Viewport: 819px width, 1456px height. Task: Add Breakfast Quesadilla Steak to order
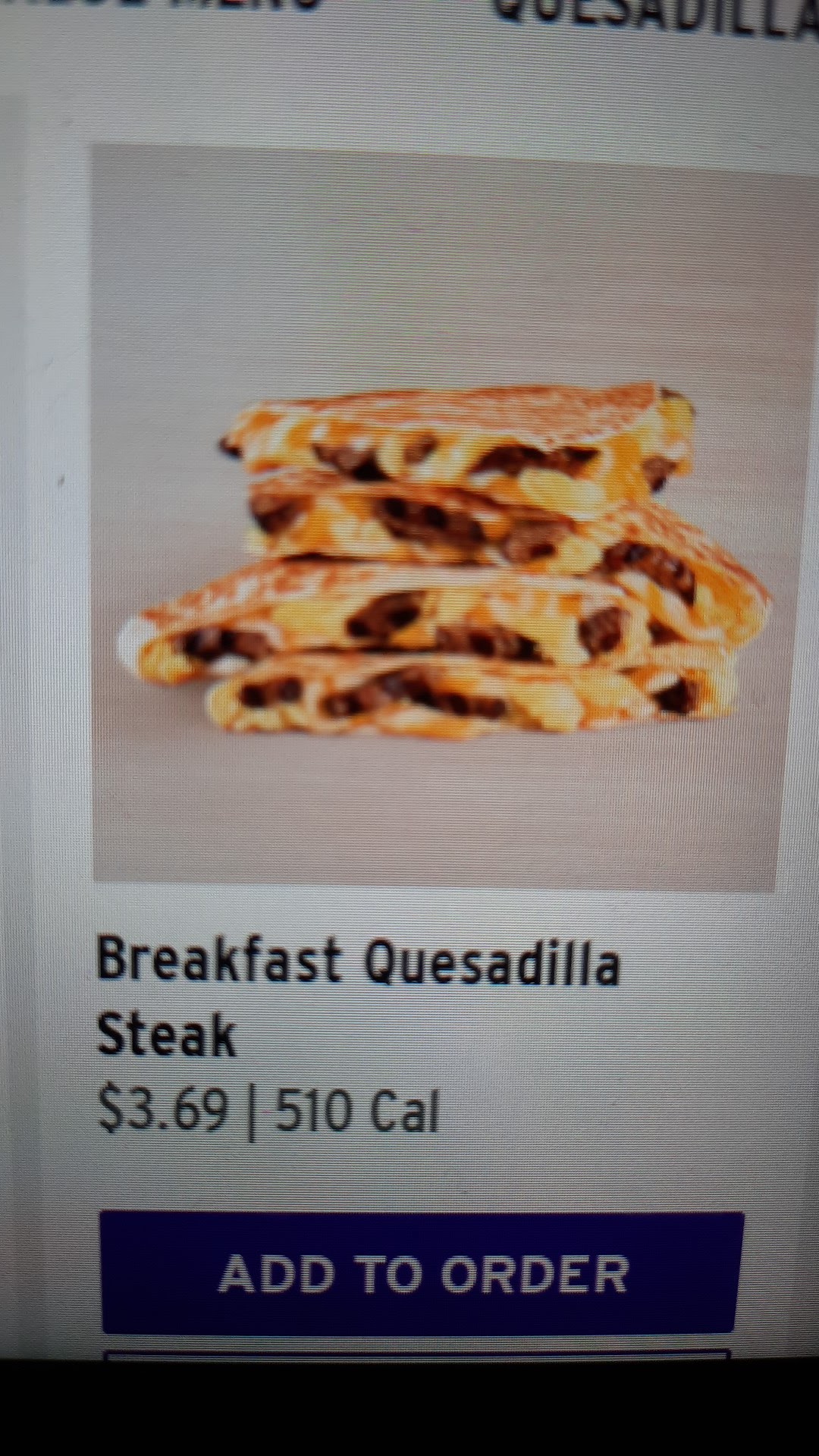(x=422, y=1272)
